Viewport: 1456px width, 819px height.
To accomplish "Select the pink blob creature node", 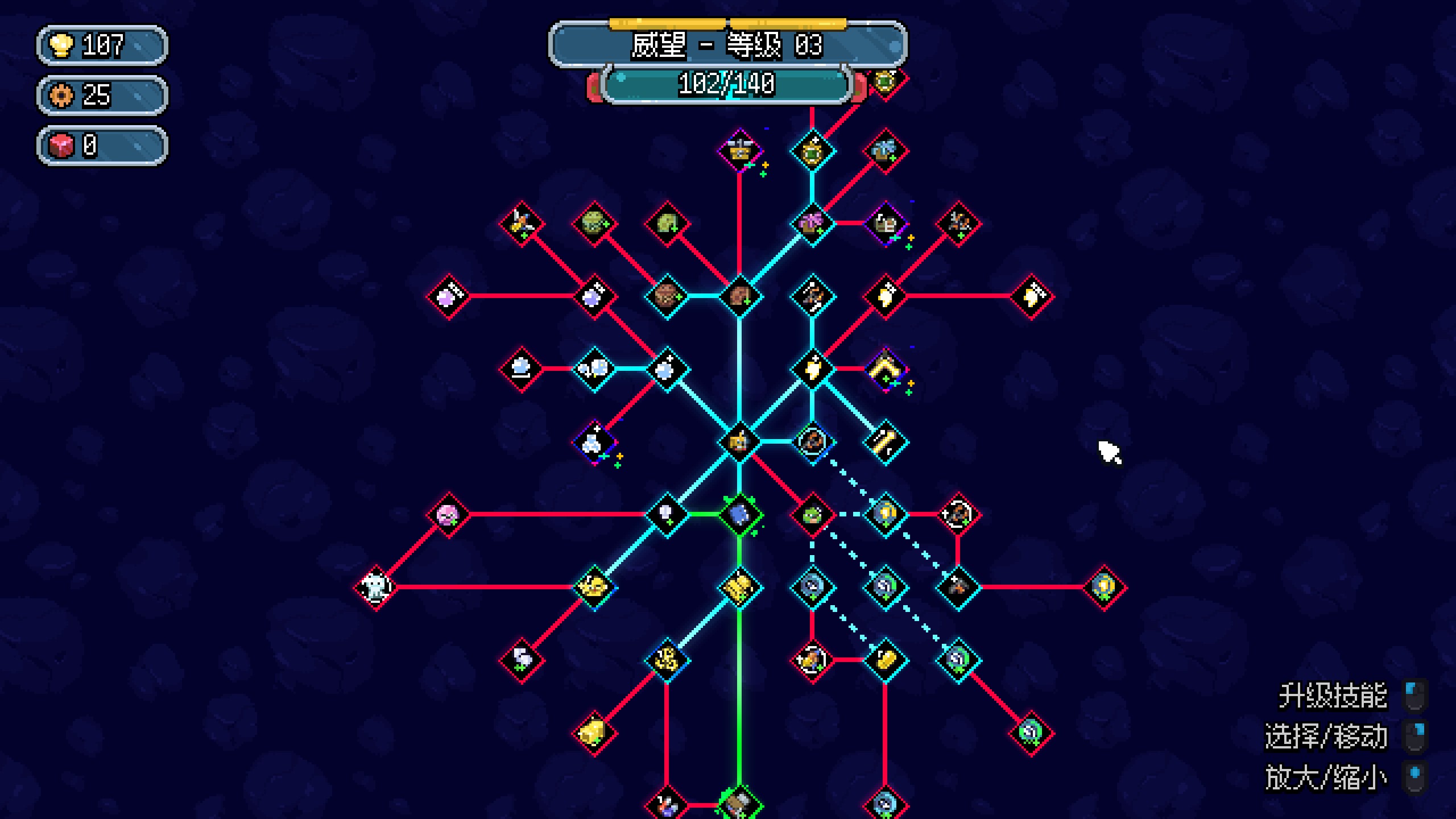I will click(x=448, y=515).
